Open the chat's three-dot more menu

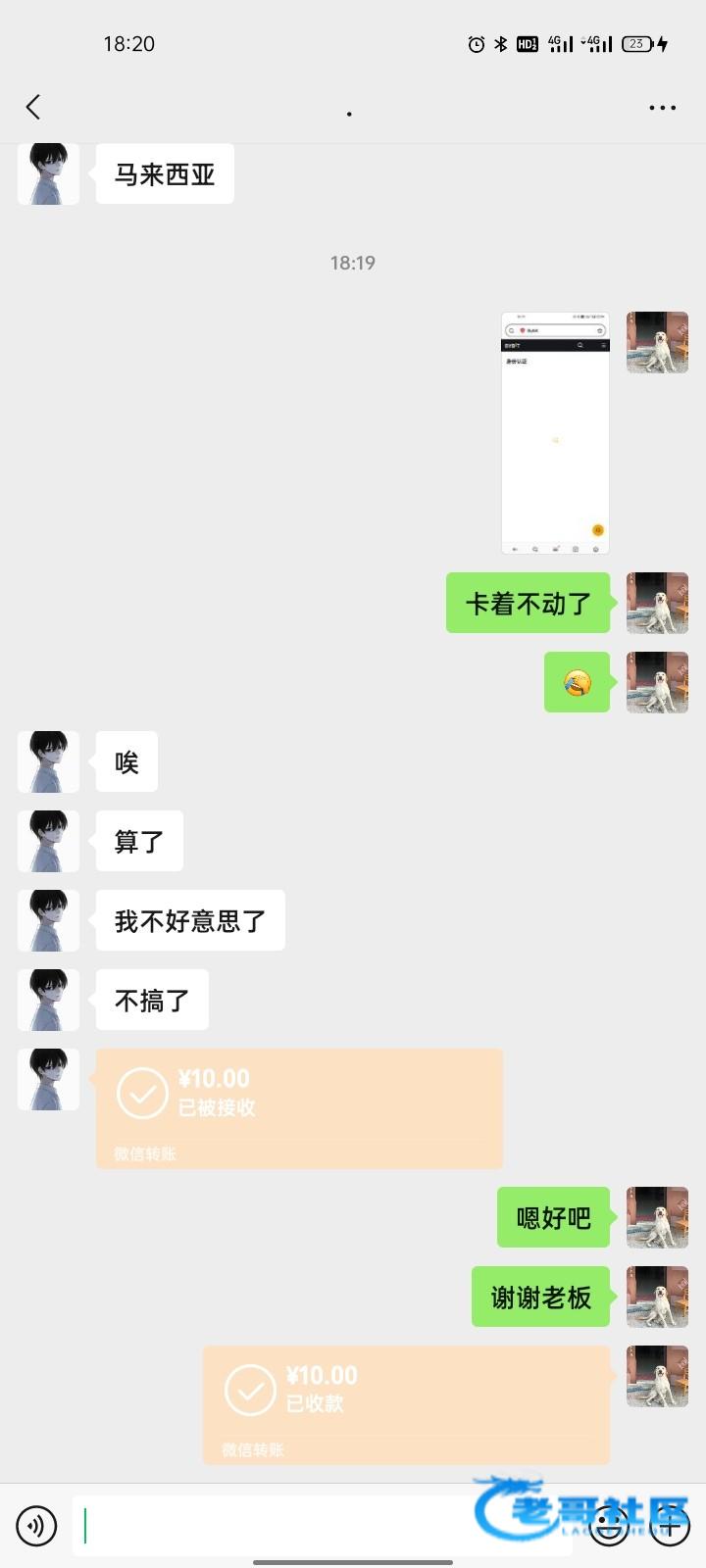pos(662,108)
